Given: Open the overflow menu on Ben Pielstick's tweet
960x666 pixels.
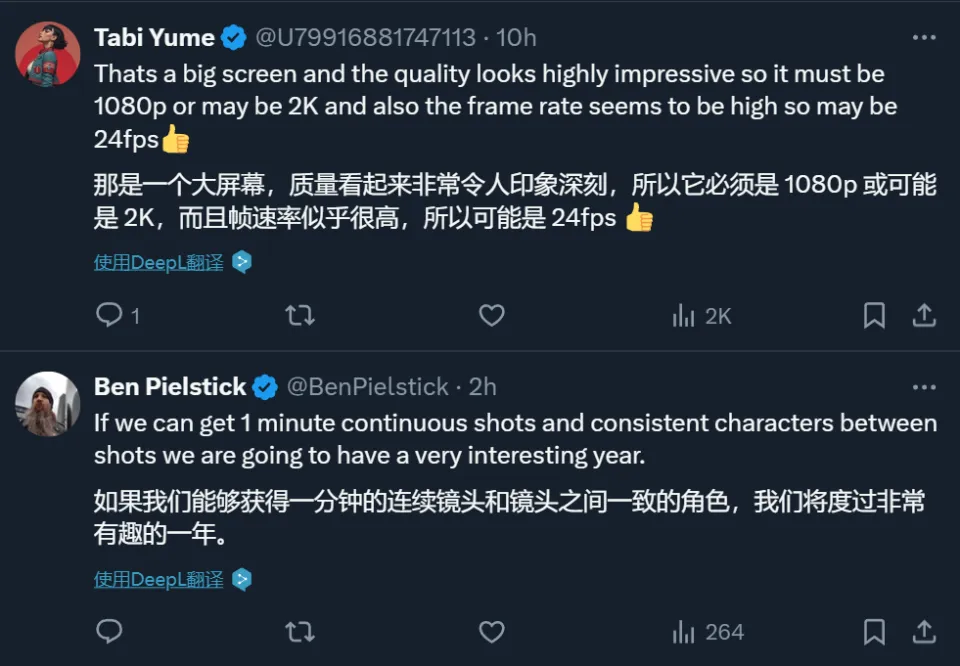Looking at the screenshot, I should (923, 387).
